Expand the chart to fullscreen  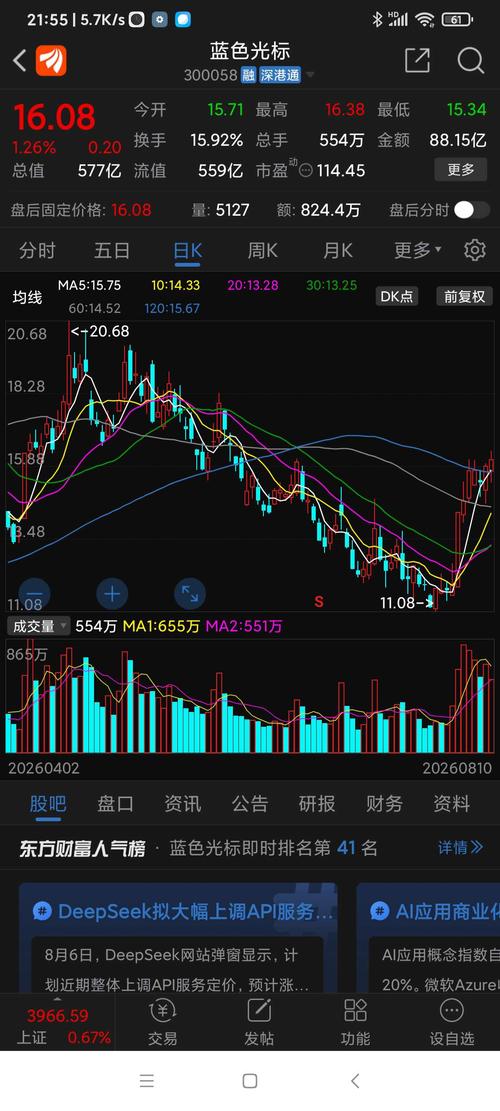coord(190,594)
